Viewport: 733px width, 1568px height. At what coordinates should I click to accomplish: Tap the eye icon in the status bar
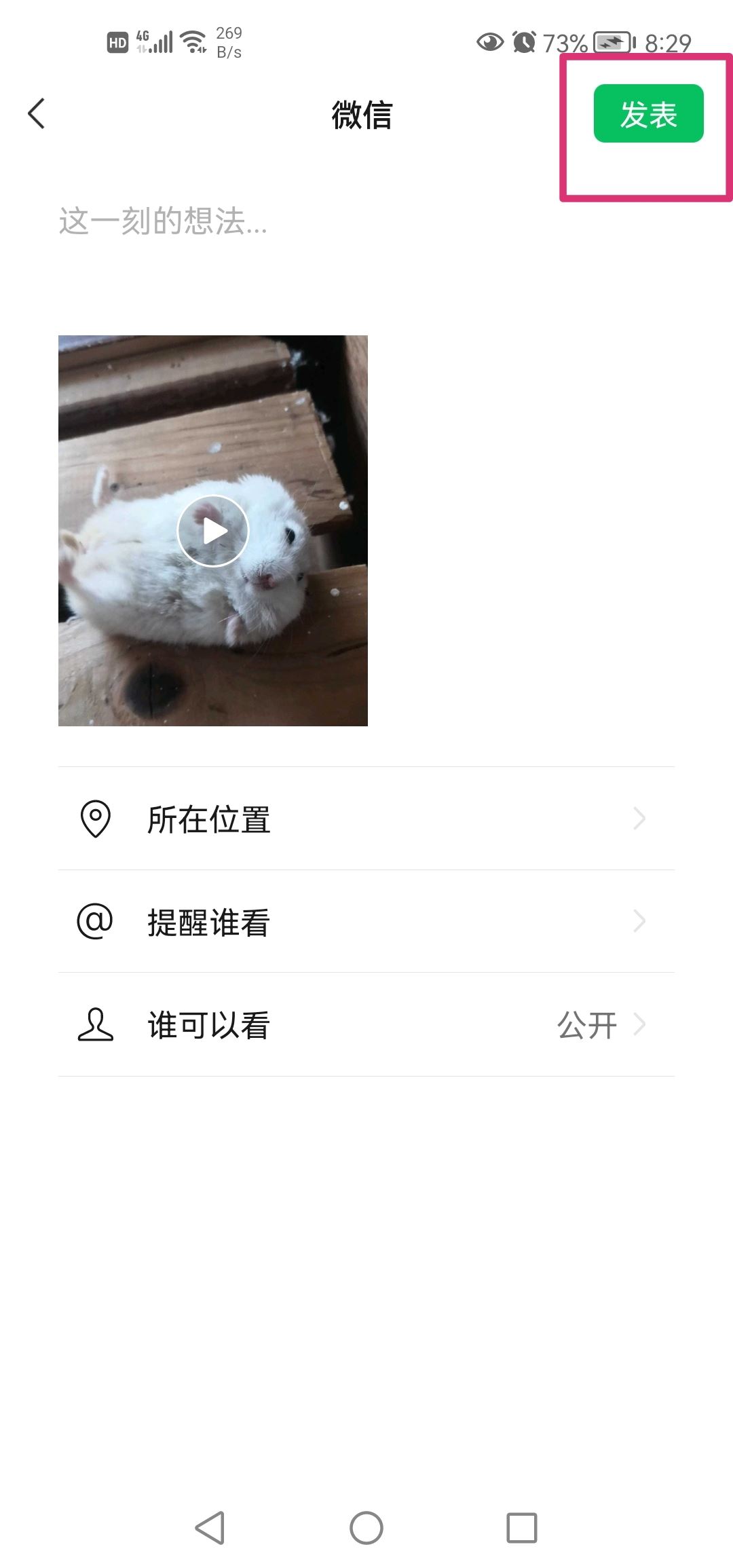[x=490, y=42]
